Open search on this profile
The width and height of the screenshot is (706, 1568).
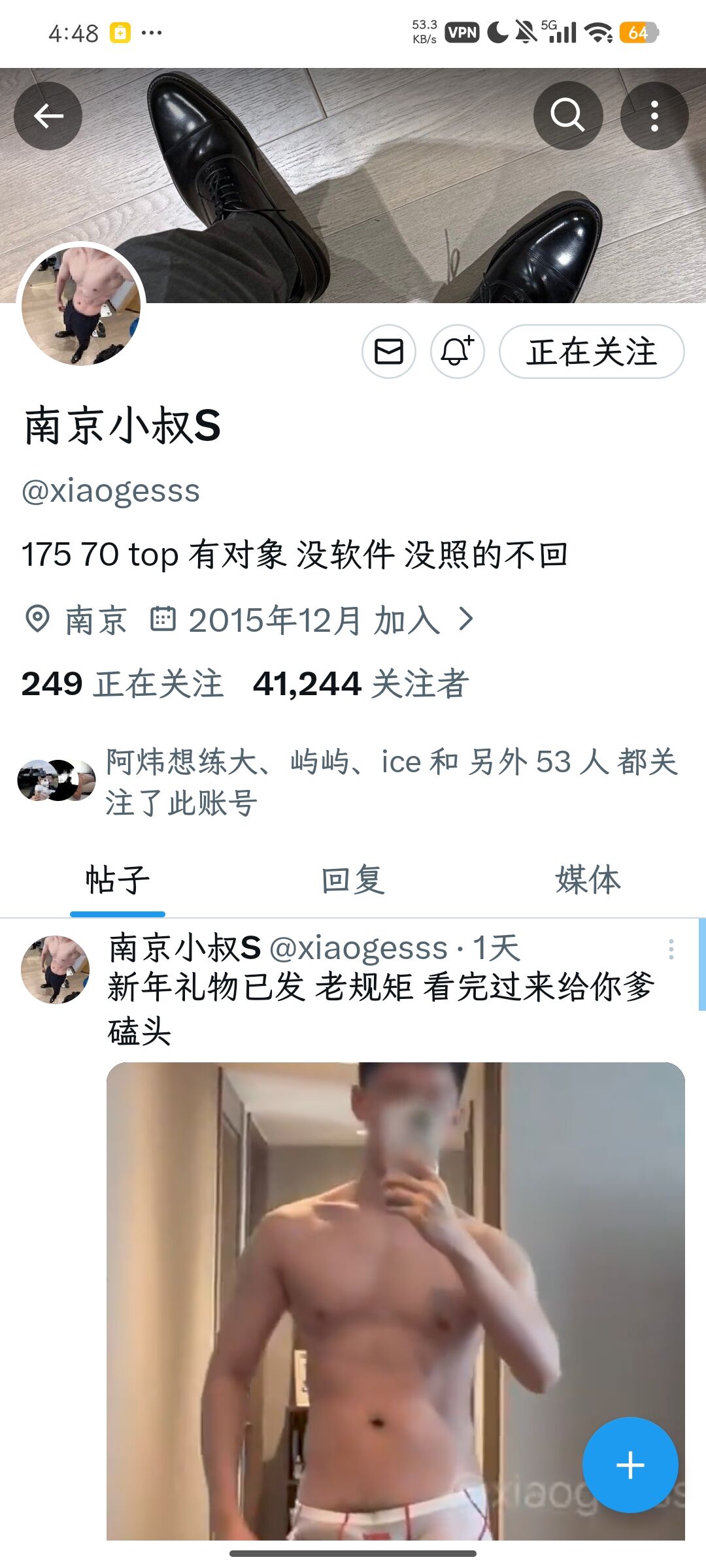(x=567, y=116)
